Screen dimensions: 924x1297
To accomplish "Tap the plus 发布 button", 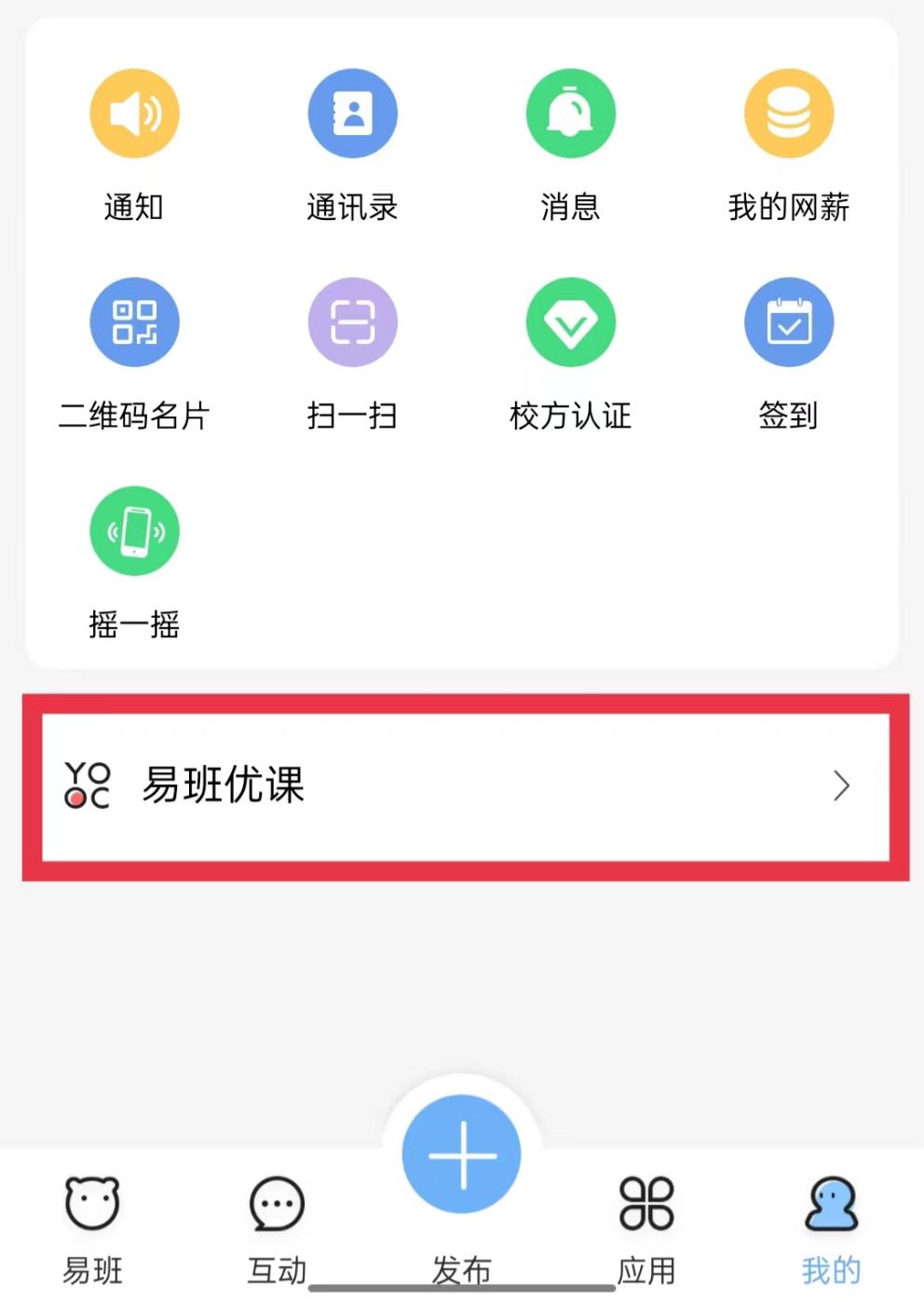I will click(x=462, y=1156).
